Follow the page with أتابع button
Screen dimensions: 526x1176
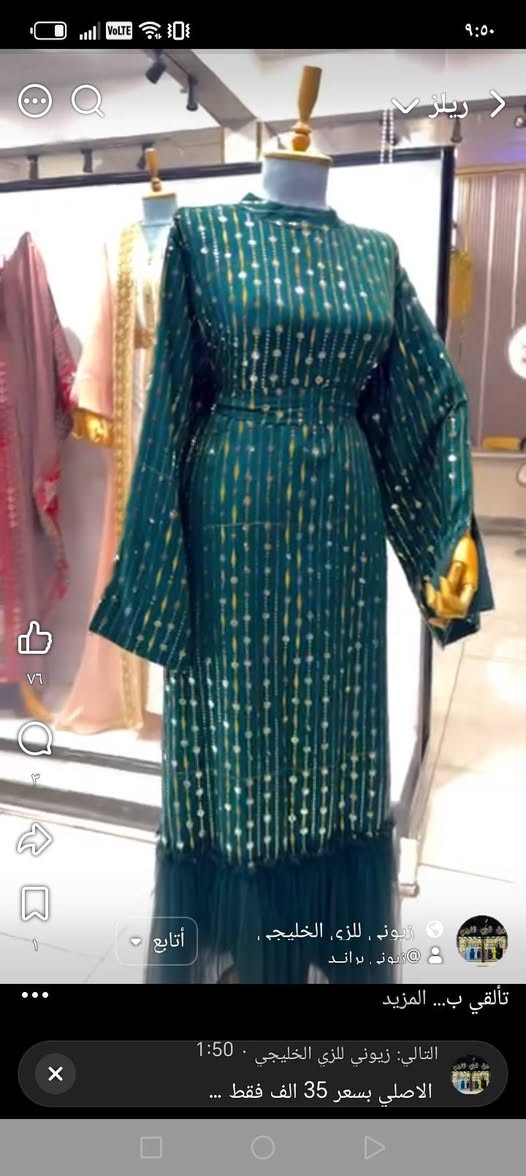point(157,940)
